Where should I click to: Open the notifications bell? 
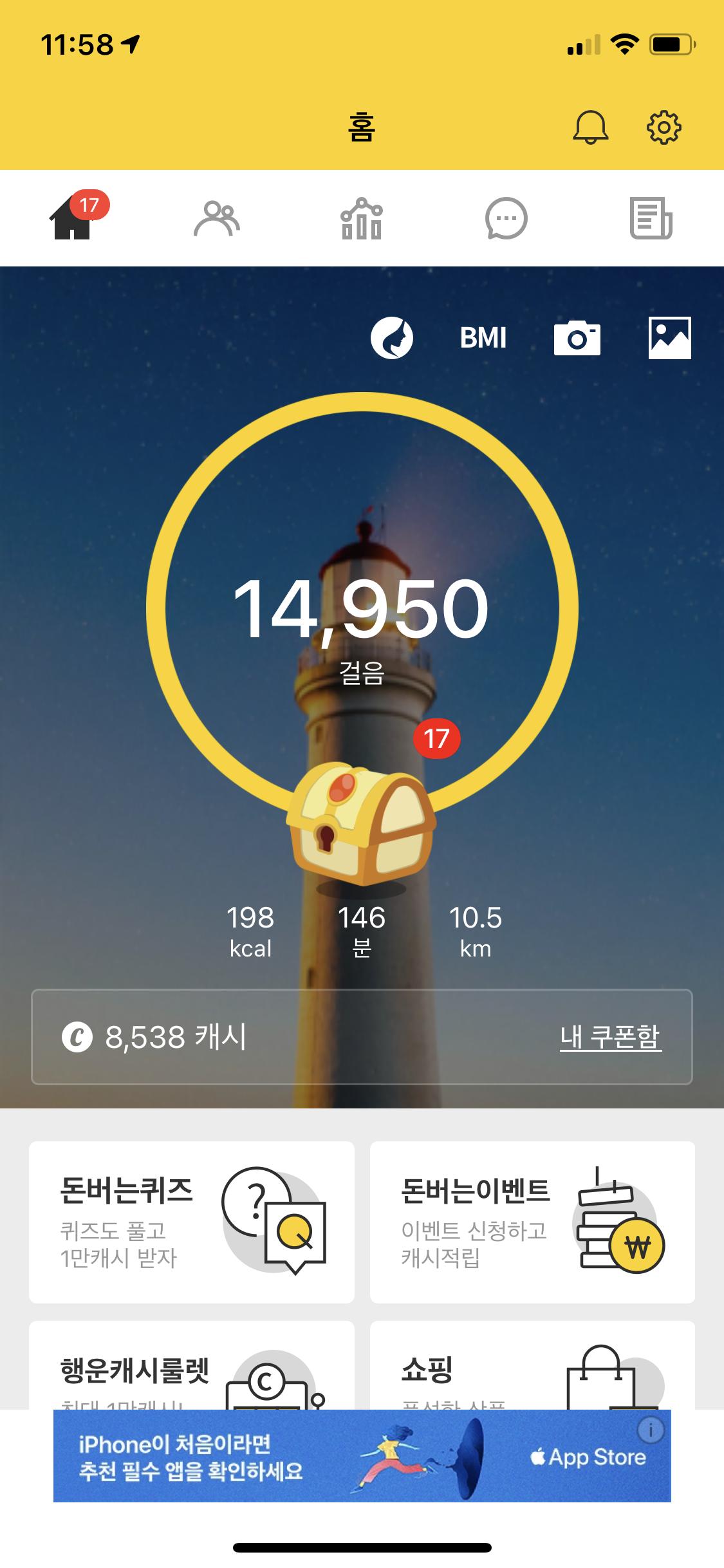(x=590, y=127)
